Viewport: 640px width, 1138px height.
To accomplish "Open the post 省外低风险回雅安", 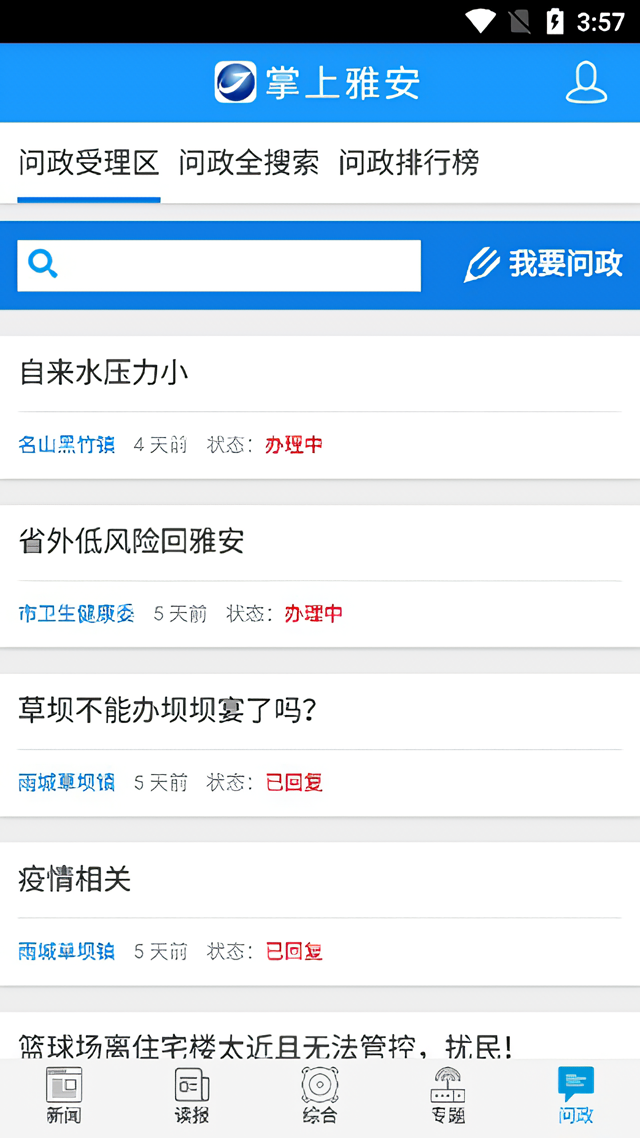I will coord(131,541).
